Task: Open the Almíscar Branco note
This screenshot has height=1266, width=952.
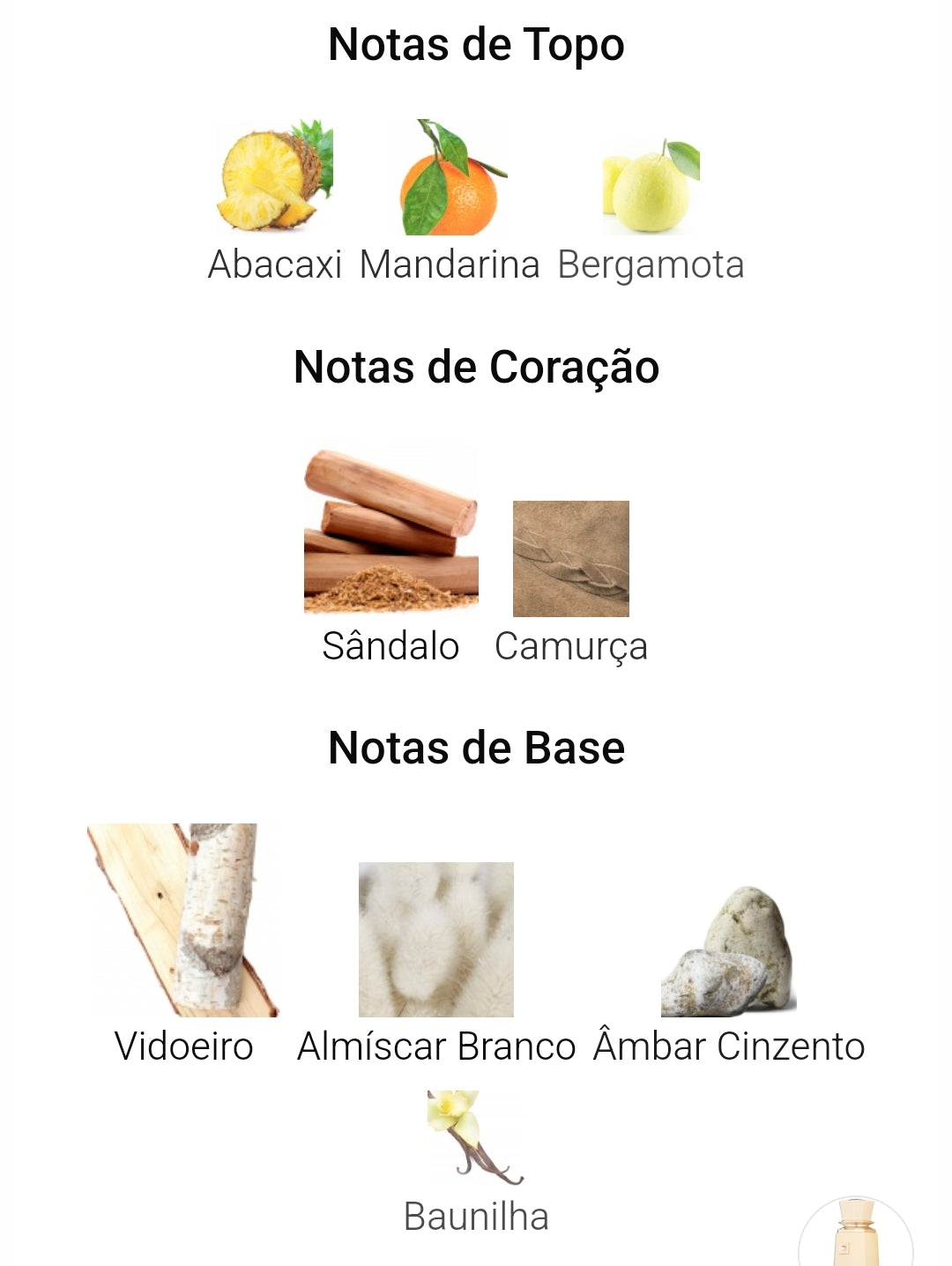Action: click(436, 940)
